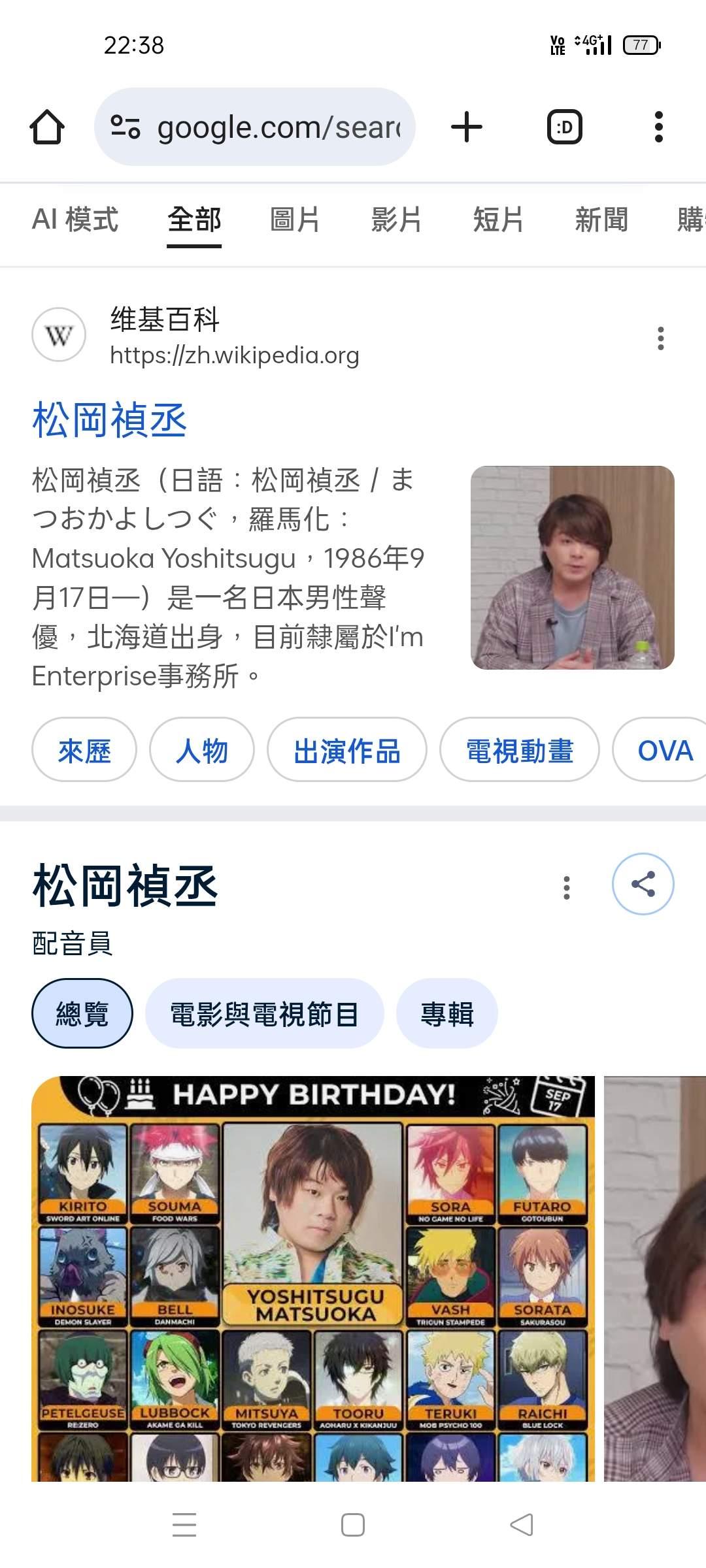This screenshot has height=1568, width=706.
Task: Switch to the 短片 results tab
Action: tap(498, 220)
